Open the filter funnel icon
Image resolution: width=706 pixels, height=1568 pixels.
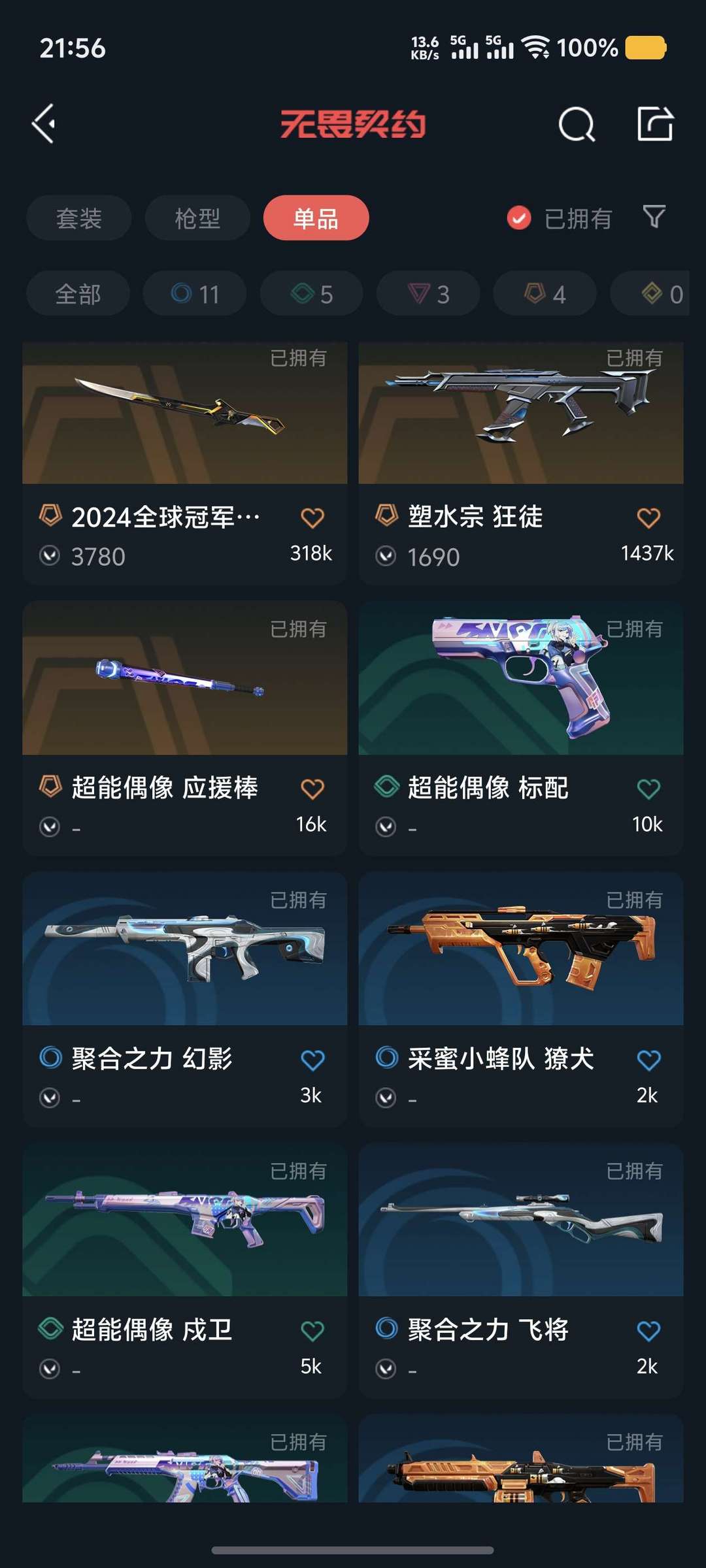coord(654,217)
